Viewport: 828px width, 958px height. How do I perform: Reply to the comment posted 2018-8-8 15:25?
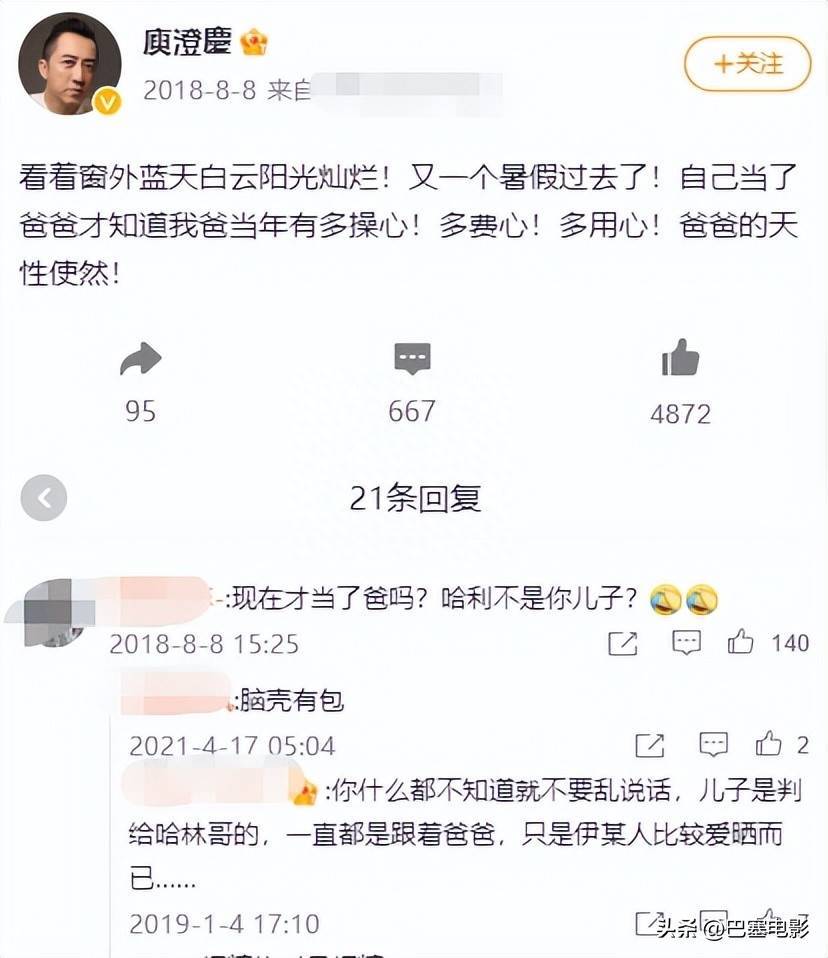[686, 642]
